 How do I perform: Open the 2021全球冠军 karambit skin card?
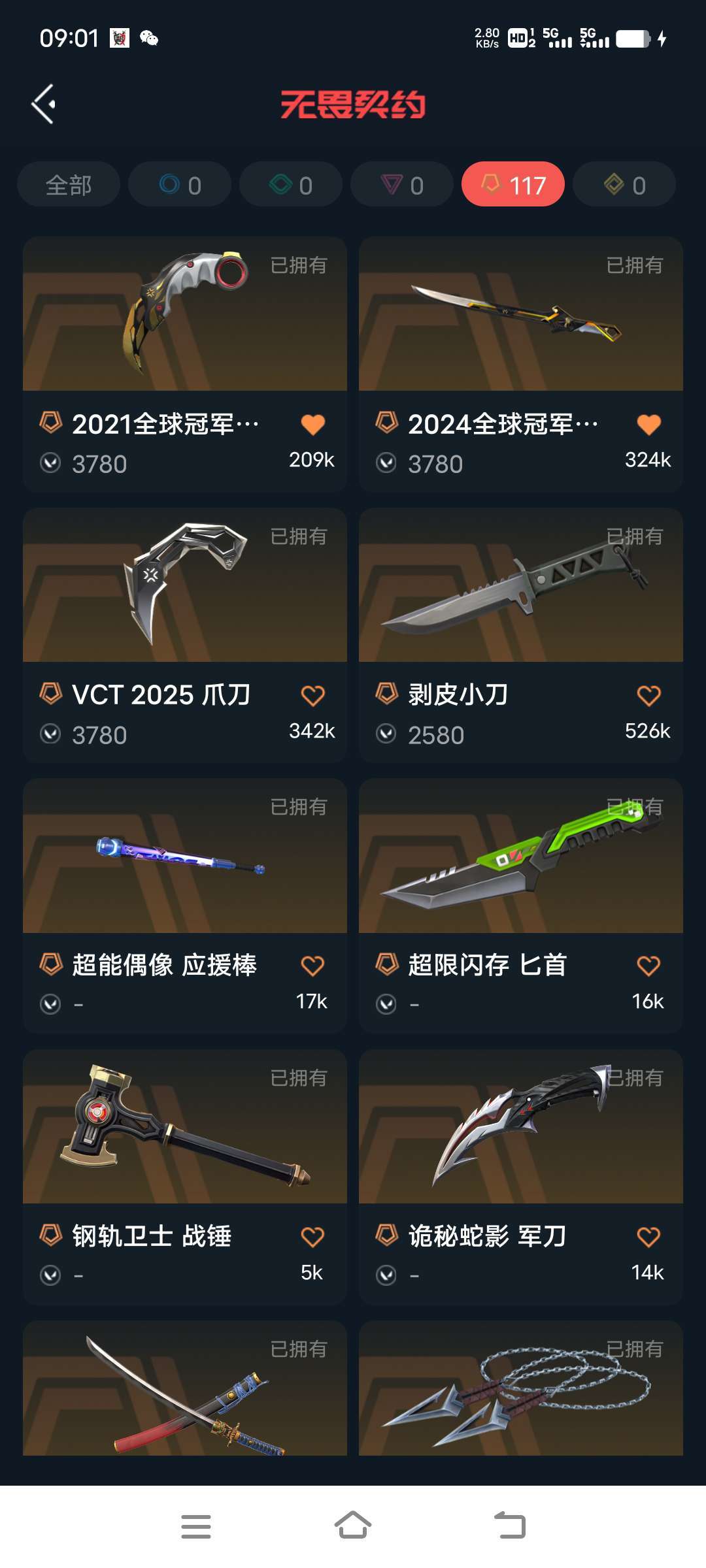pos(185,365)
